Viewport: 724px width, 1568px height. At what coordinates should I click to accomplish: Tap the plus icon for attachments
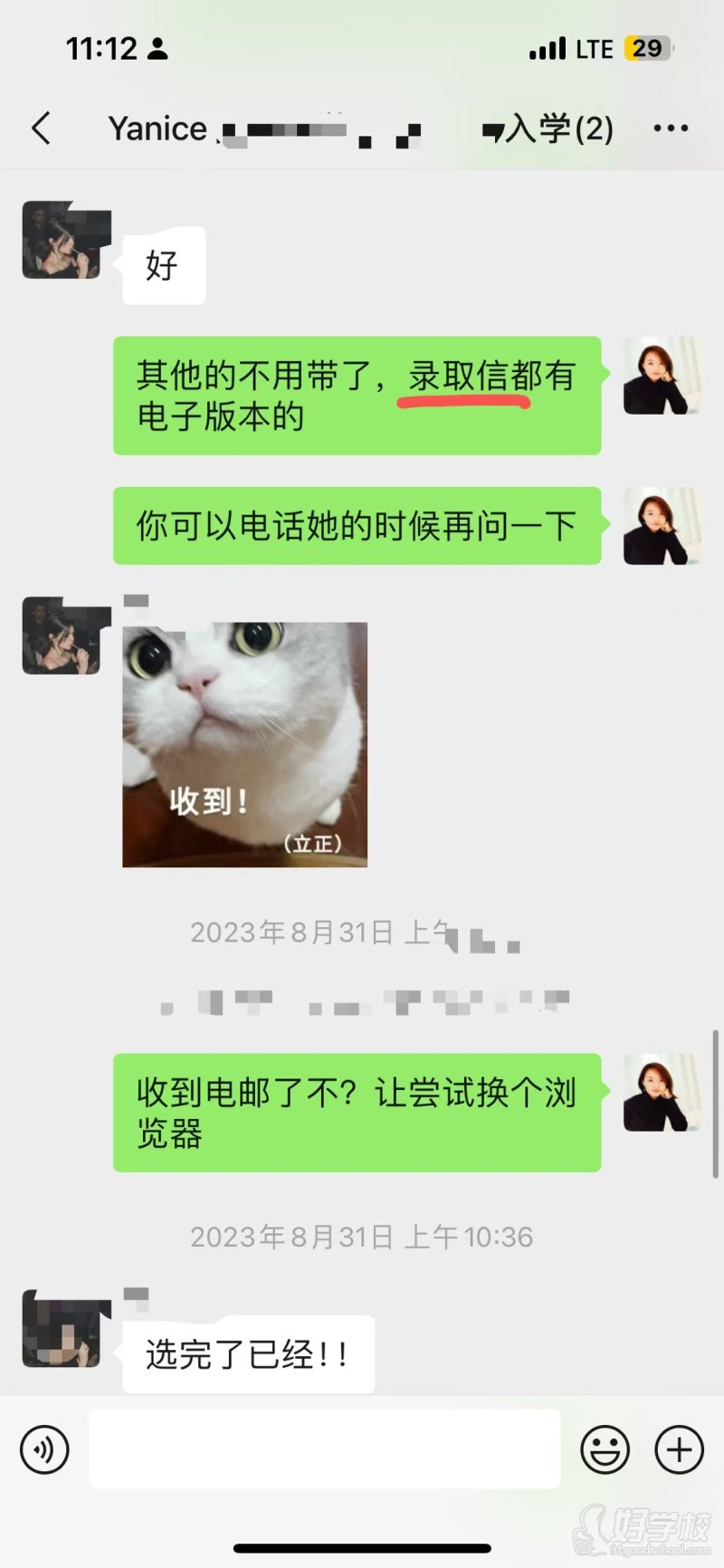coord(680,1449)
